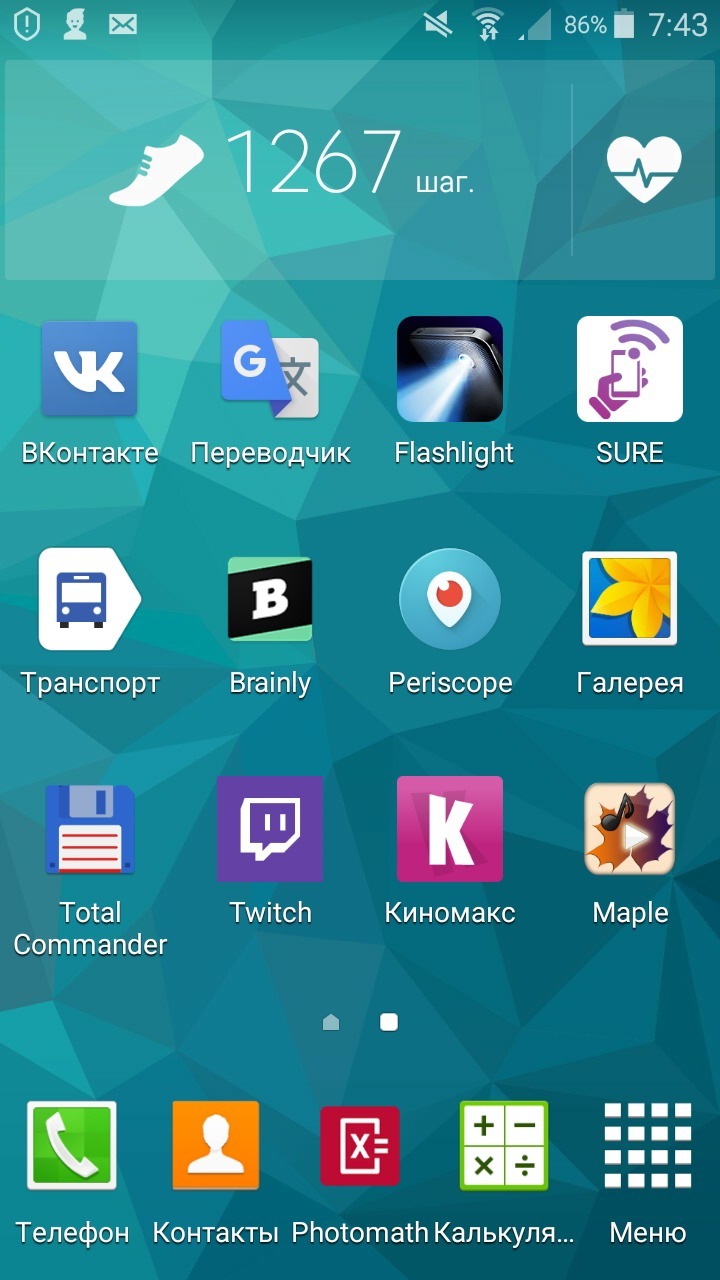Open the Калькулятор app

[503, 1146]
